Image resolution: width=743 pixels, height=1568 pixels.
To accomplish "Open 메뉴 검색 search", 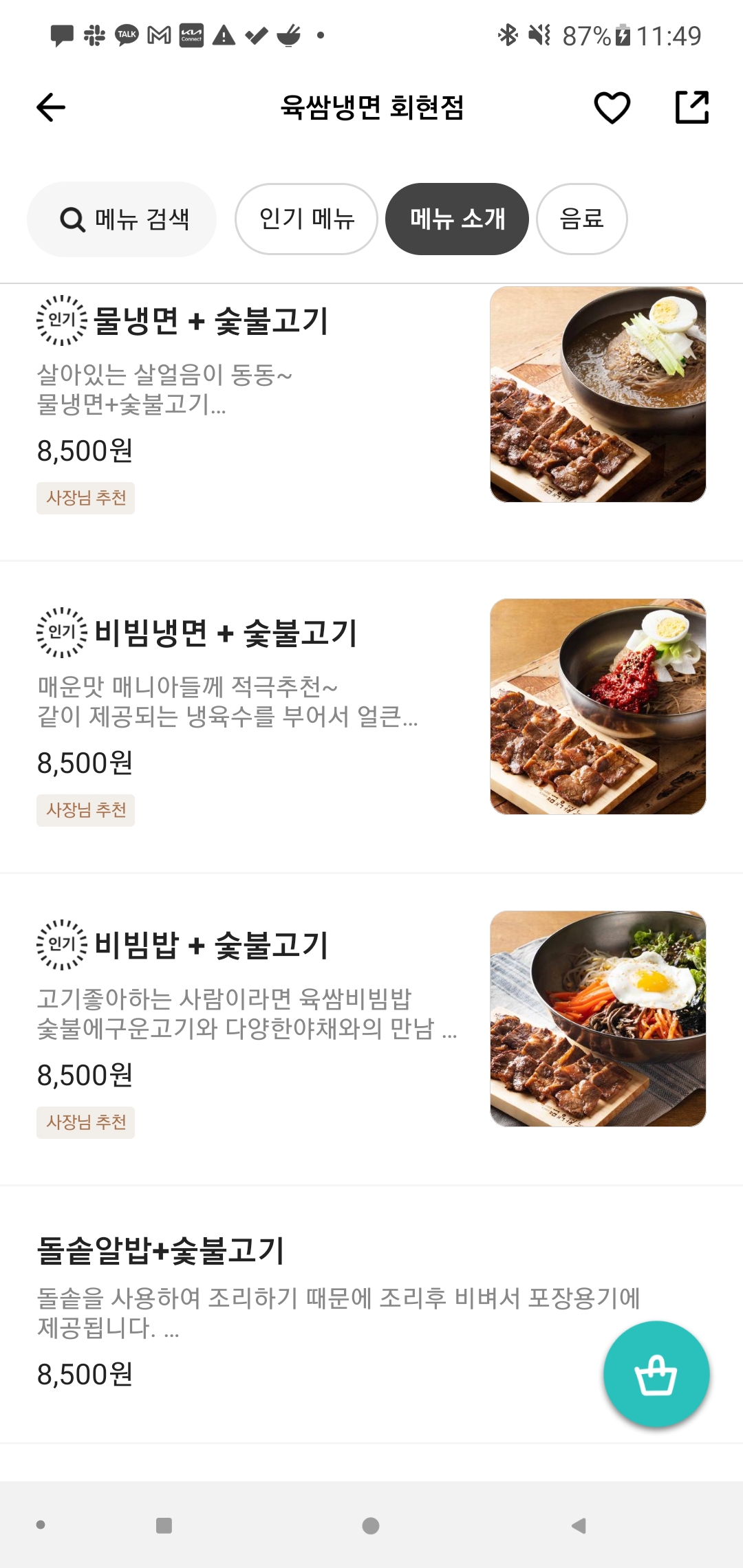I will point(122,219).
